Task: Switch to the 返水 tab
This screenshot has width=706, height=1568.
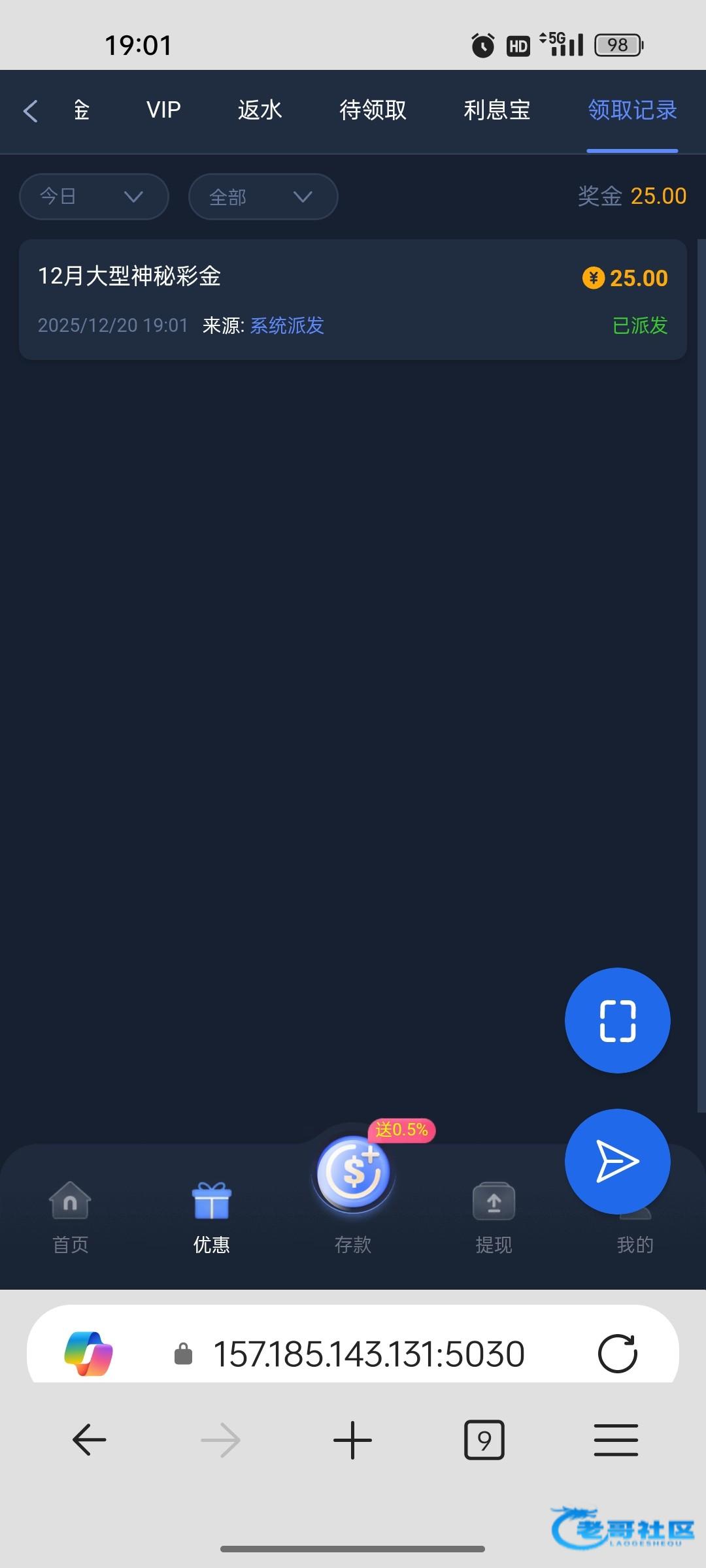Action: pyautogui.click(x=260, y=110)
